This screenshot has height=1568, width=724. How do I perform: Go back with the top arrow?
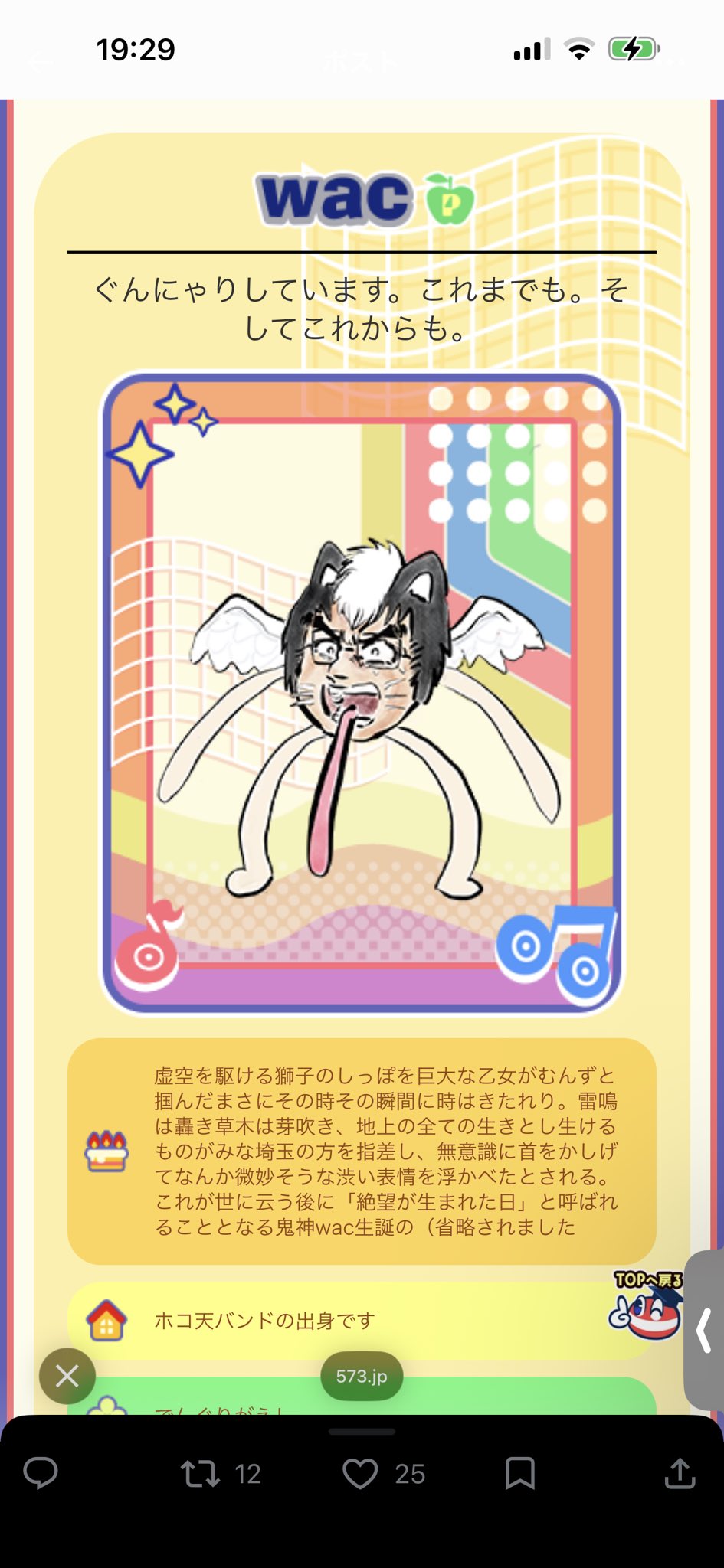pos(38,63)
